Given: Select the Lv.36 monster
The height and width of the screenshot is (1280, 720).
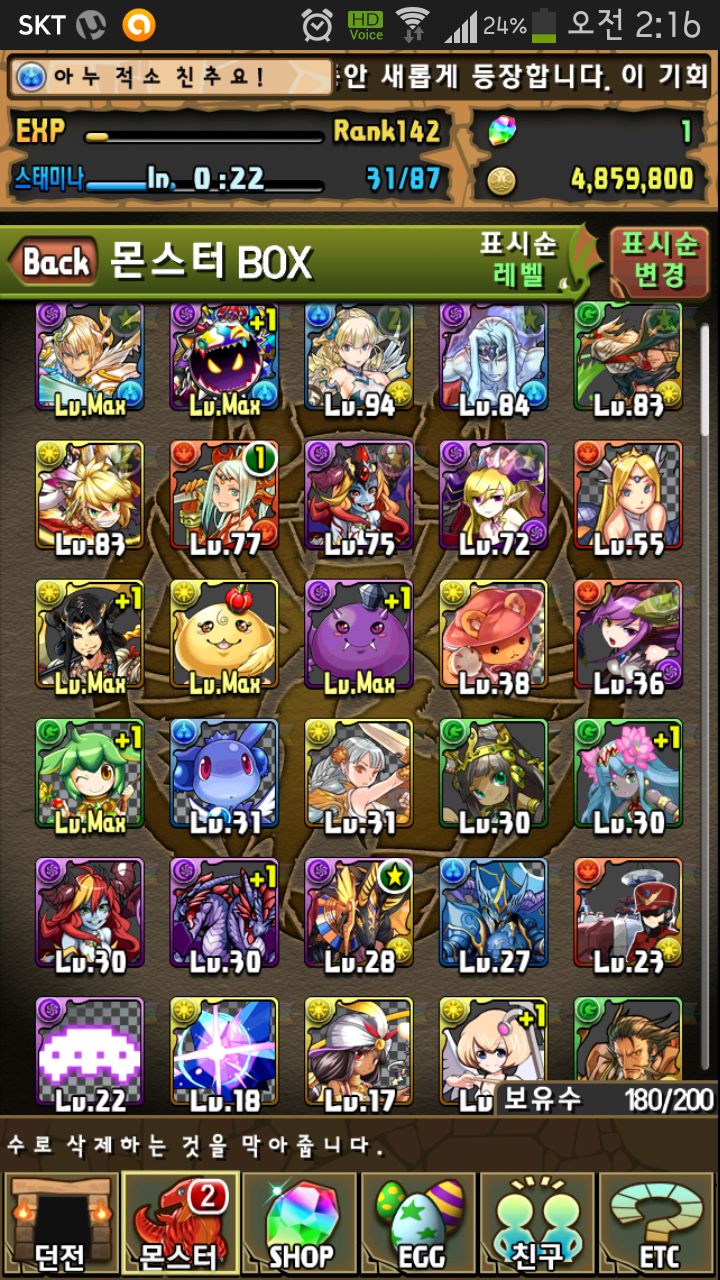Looking at the screenshot, I should [628, 635].
